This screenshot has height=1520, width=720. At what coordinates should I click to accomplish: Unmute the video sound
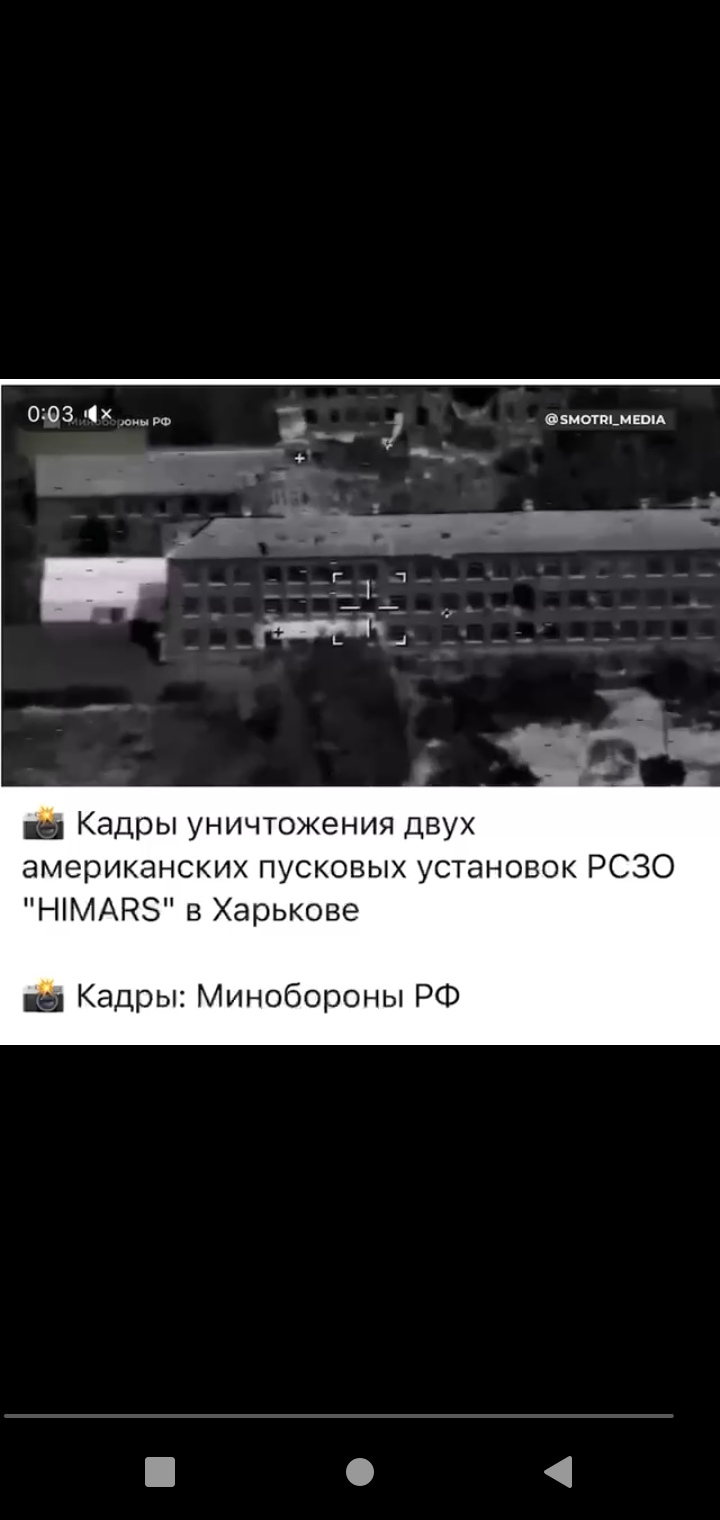pyautogui.click(x=99, y=414)
